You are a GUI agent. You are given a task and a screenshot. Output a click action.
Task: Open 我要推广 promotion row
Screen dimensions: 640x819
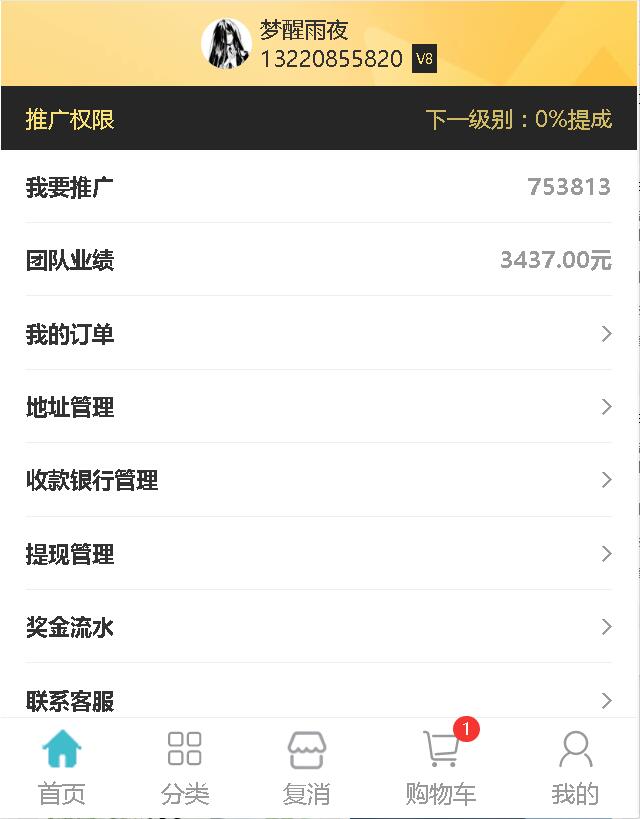coord(318,187)
